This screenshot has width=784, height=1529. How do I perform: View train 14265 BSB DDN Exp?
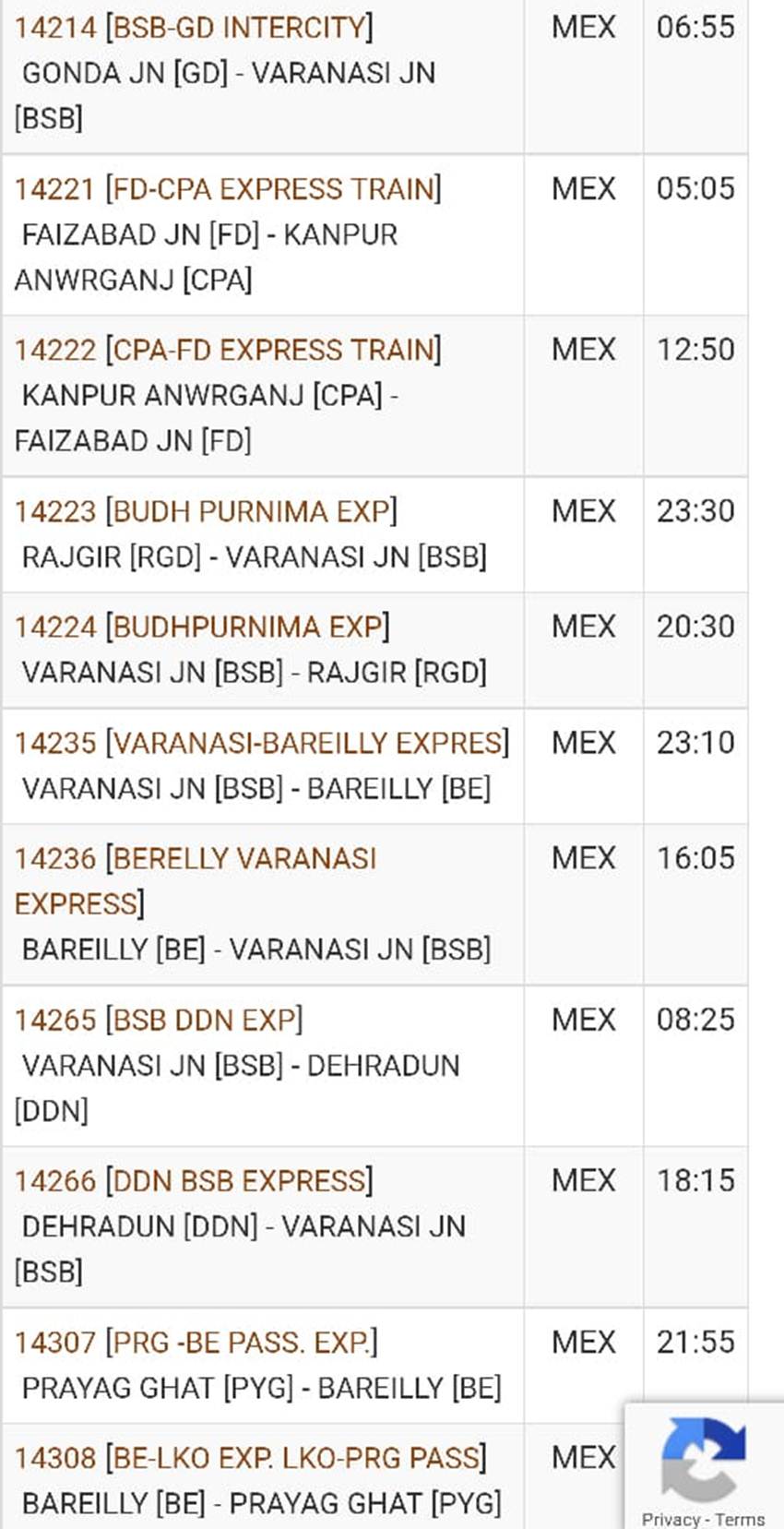(159, 1020)
